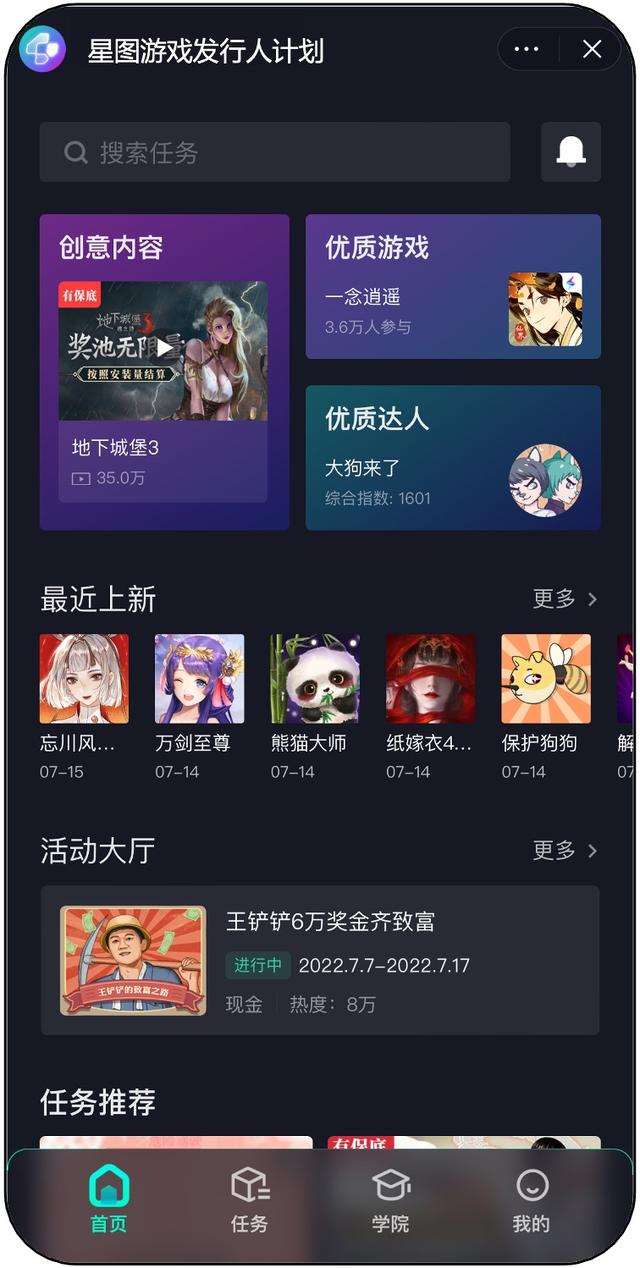The width and height of the screenshot is (640, 1268).
Task: Open the 我的 tab
Action: pos(531,1200)
